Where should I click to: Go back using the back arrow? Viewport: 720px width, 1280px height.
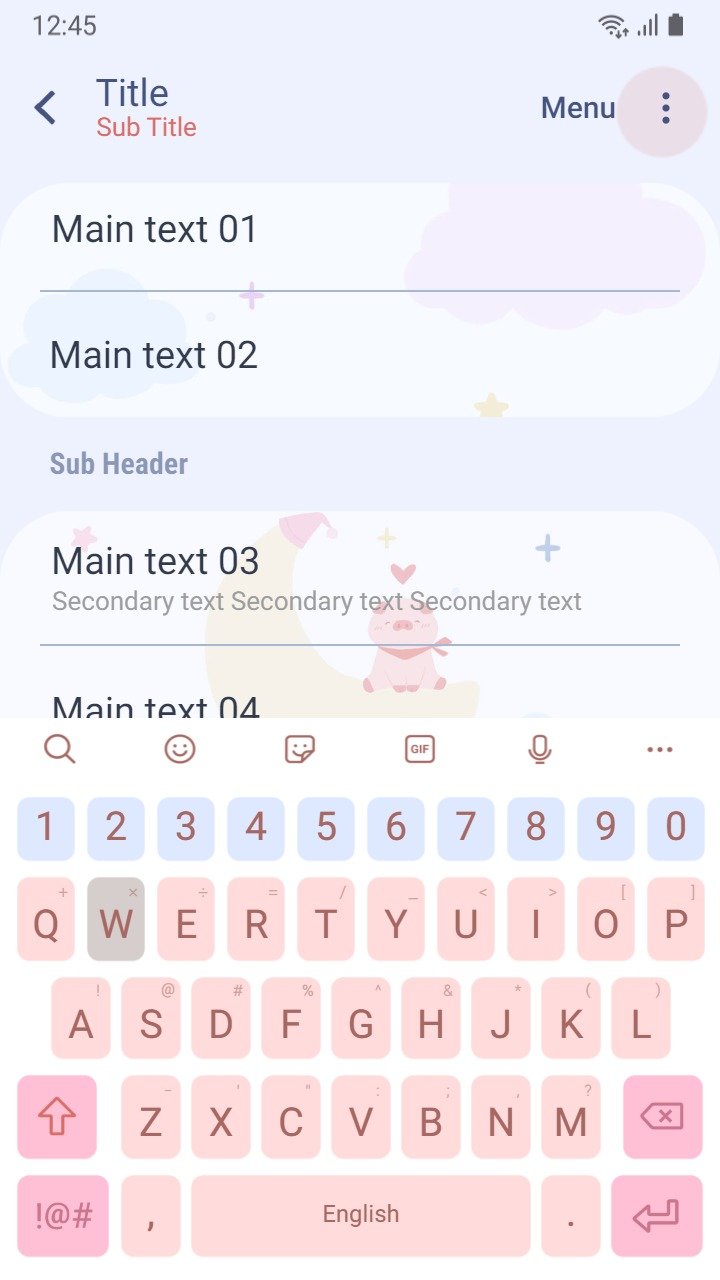pyautogui.click(x=45, y=108)
